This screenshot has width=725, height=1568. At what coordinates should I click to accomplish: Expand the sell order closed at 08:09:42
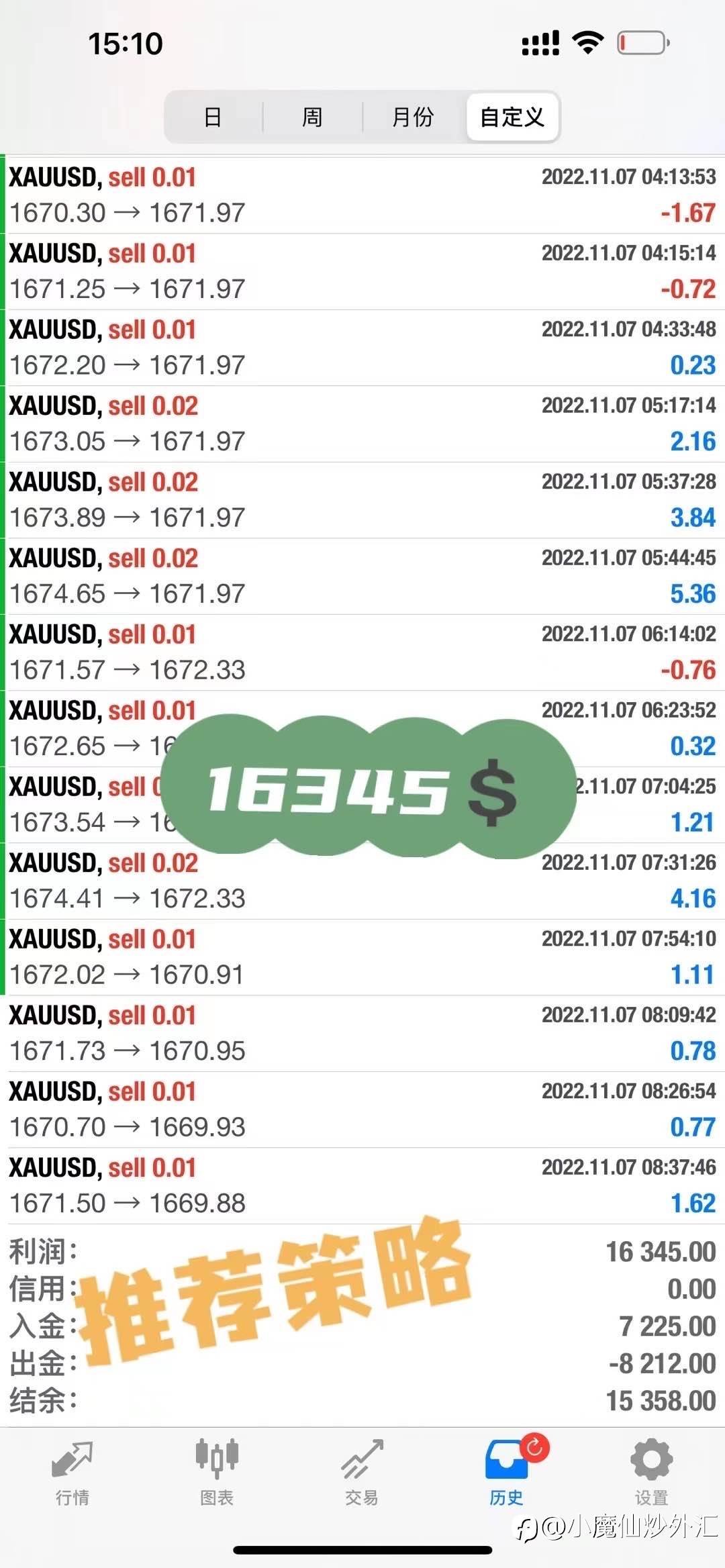[362, 1033]
